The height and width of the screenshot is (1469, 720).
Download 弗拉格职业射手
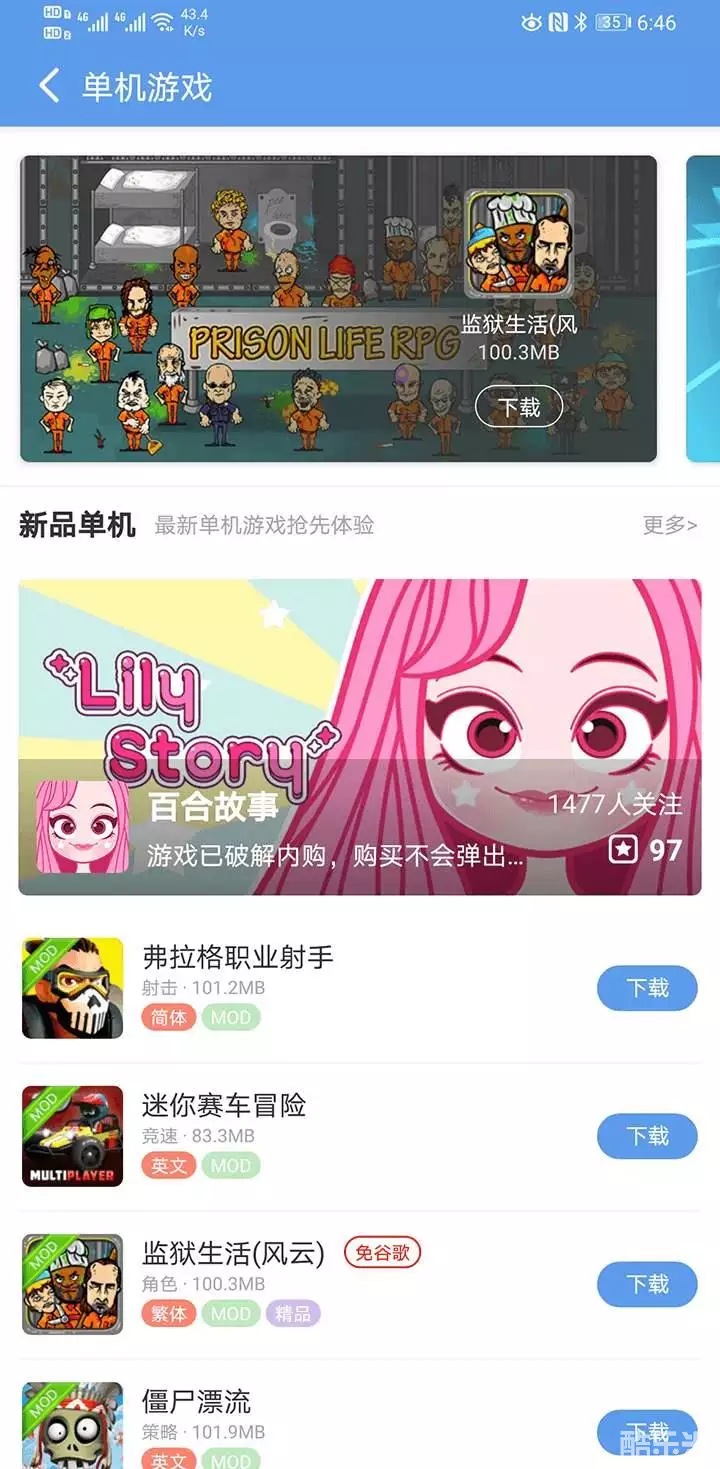[647, 987]
